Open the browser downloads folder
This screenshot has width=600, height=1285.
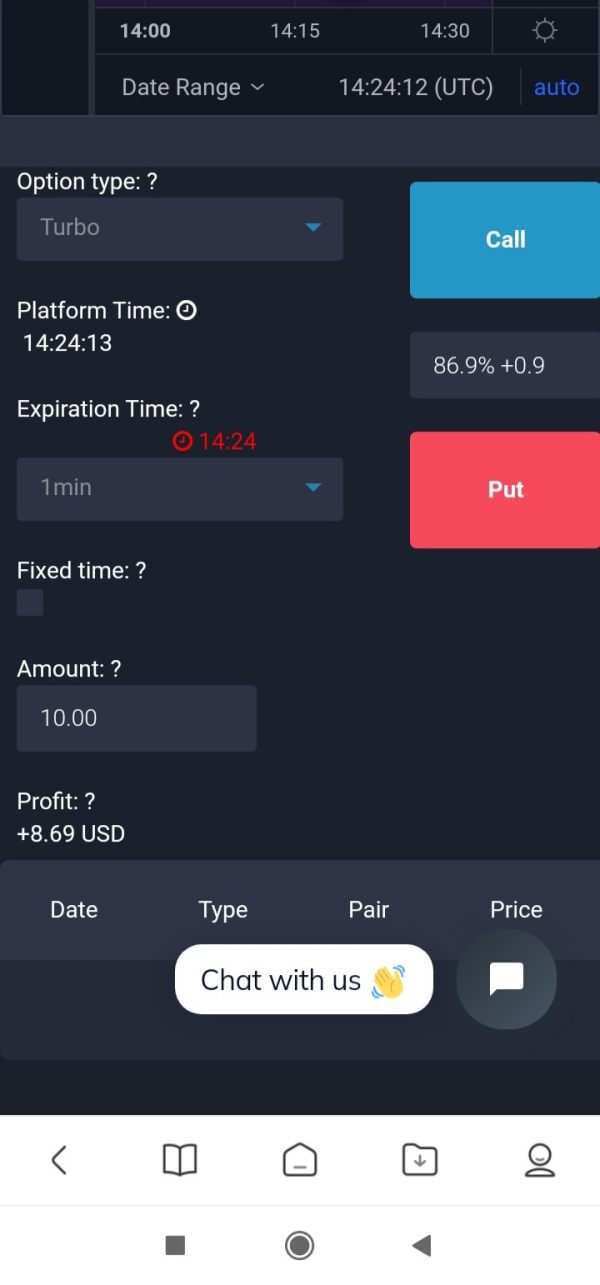pyautogui.click(x=420, y=1160)
